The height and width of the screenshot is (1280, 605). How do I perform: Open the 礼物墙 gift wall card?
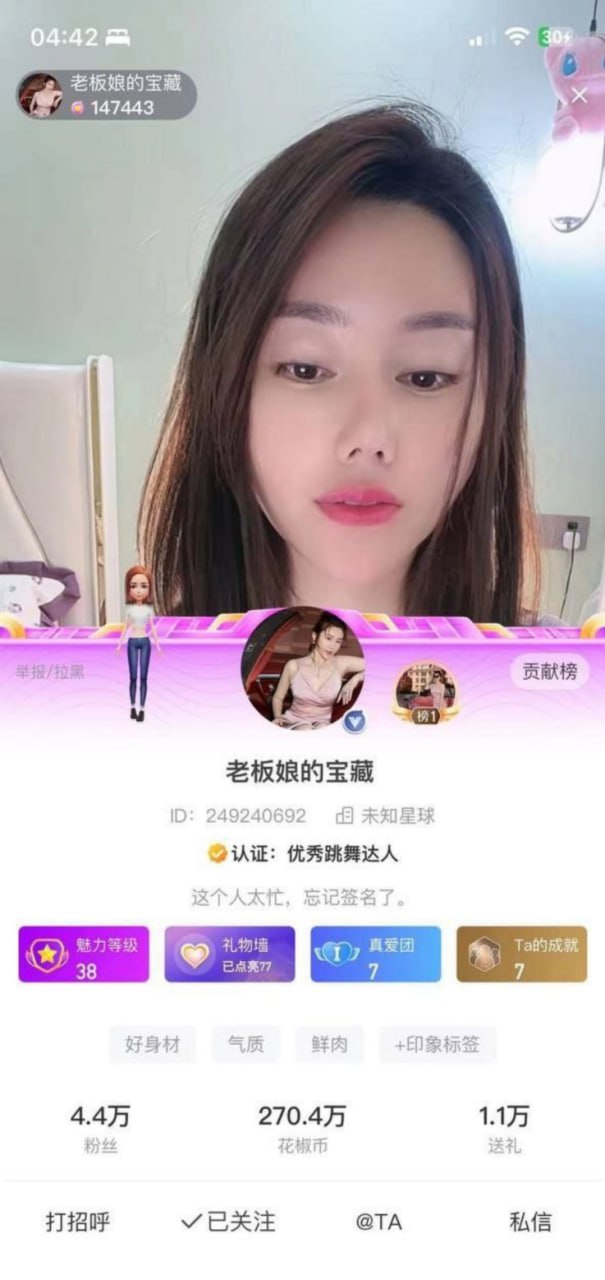230,954
